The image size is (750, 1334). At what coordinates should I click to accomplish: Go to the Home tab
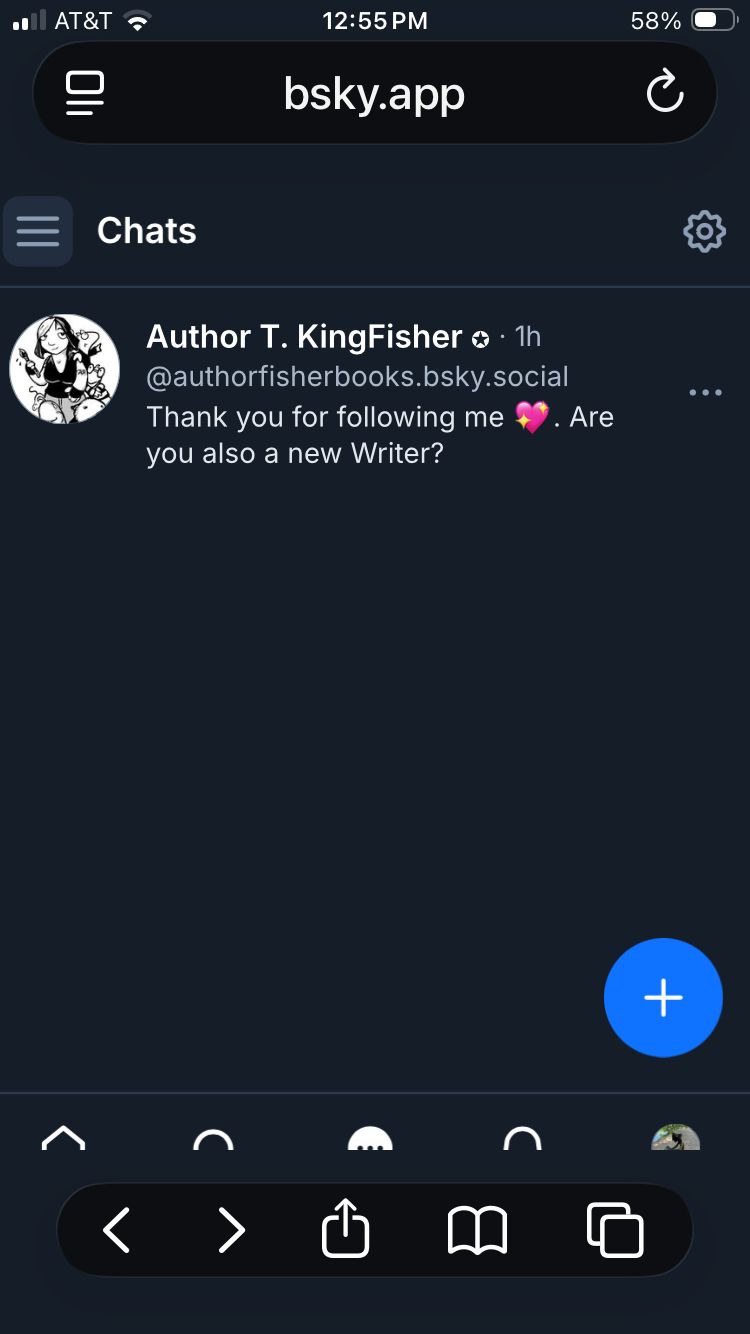point(64,1138)
